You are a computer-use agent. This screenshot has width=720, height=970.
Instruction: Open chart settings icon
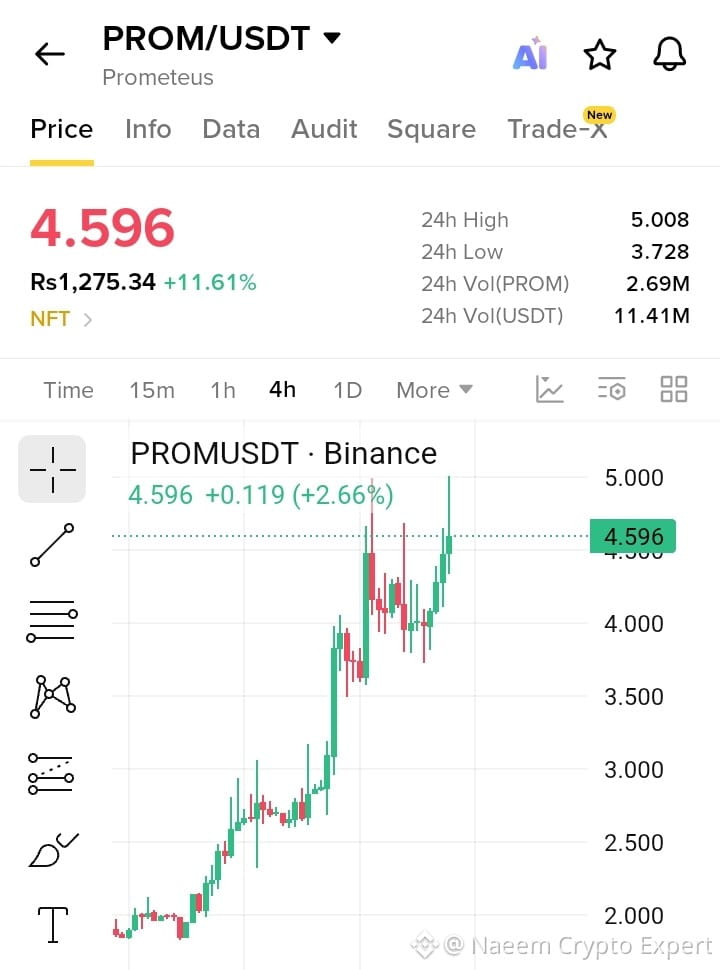point(612,389)
